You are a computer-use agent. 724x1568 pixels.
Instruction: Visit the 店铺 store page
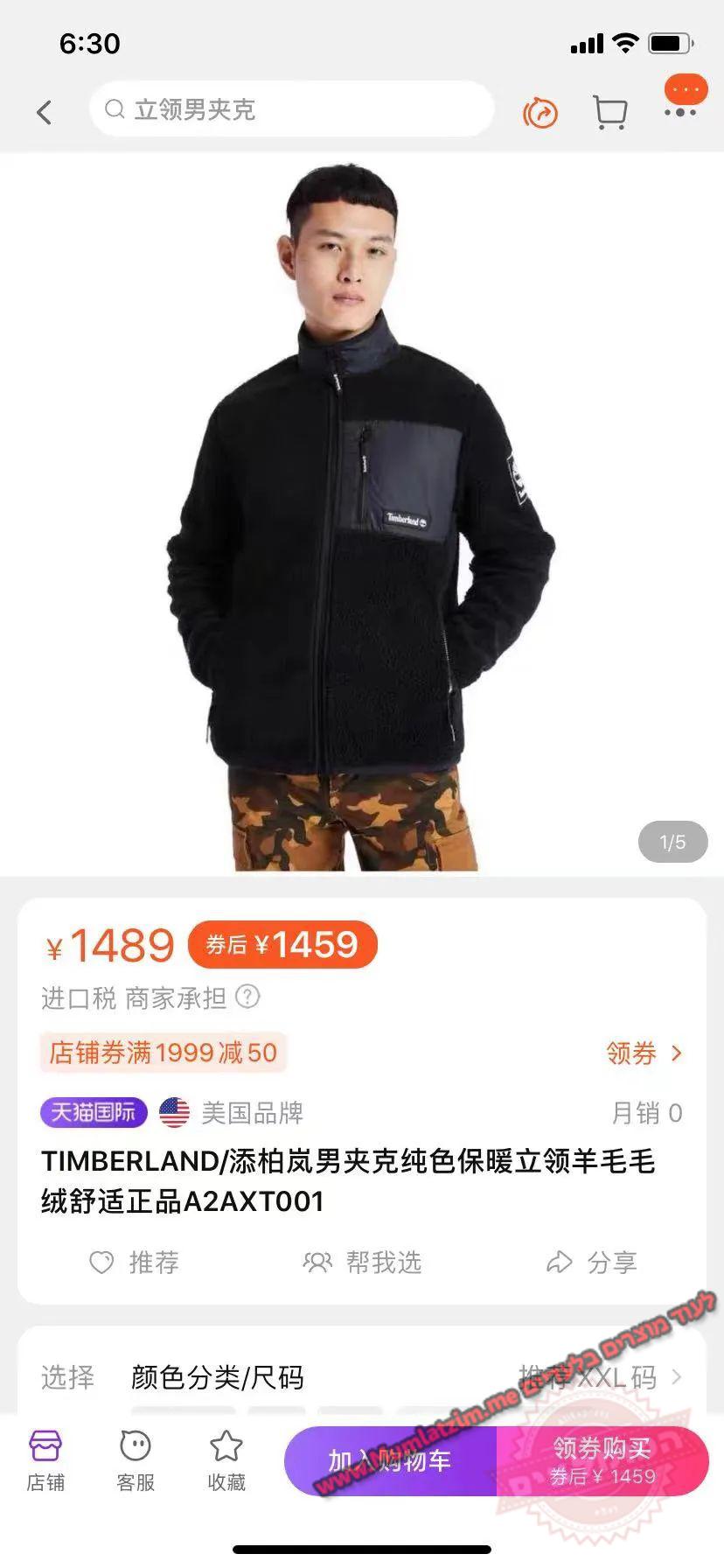[45, 1461]
